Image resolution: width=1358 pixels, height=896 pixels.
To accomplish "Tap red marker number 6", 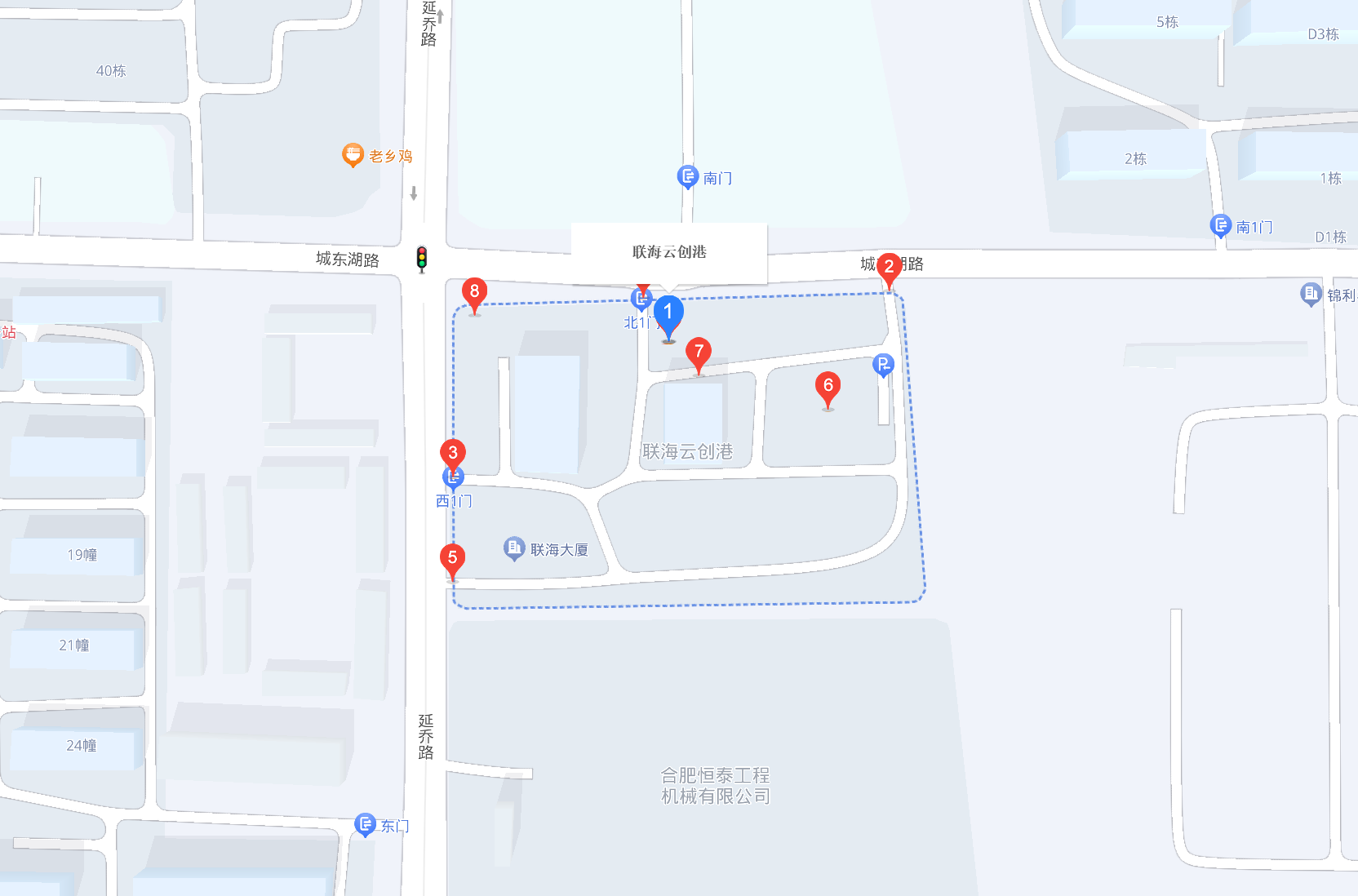I will pos(828,386).
